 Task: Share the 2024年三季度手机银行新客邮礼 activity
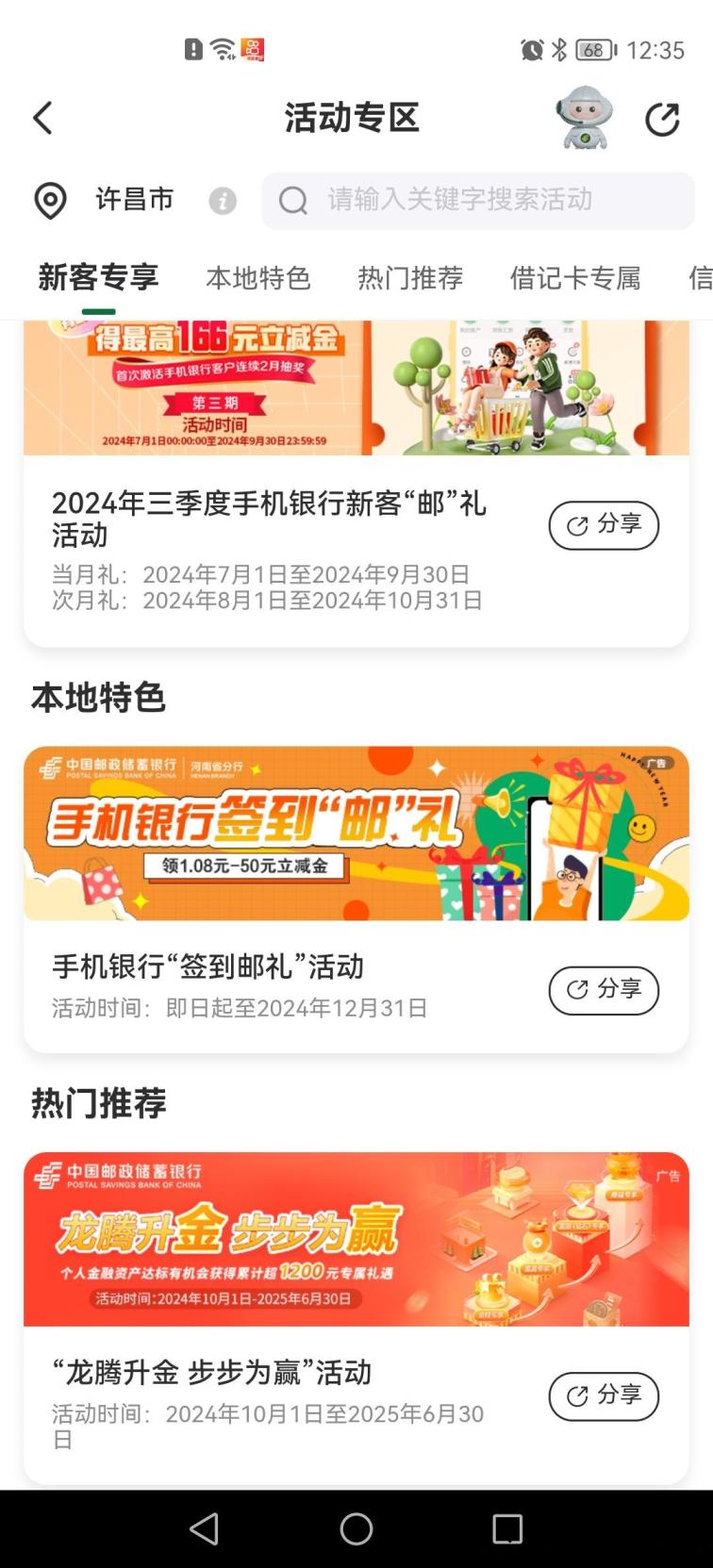coord(604,525)
